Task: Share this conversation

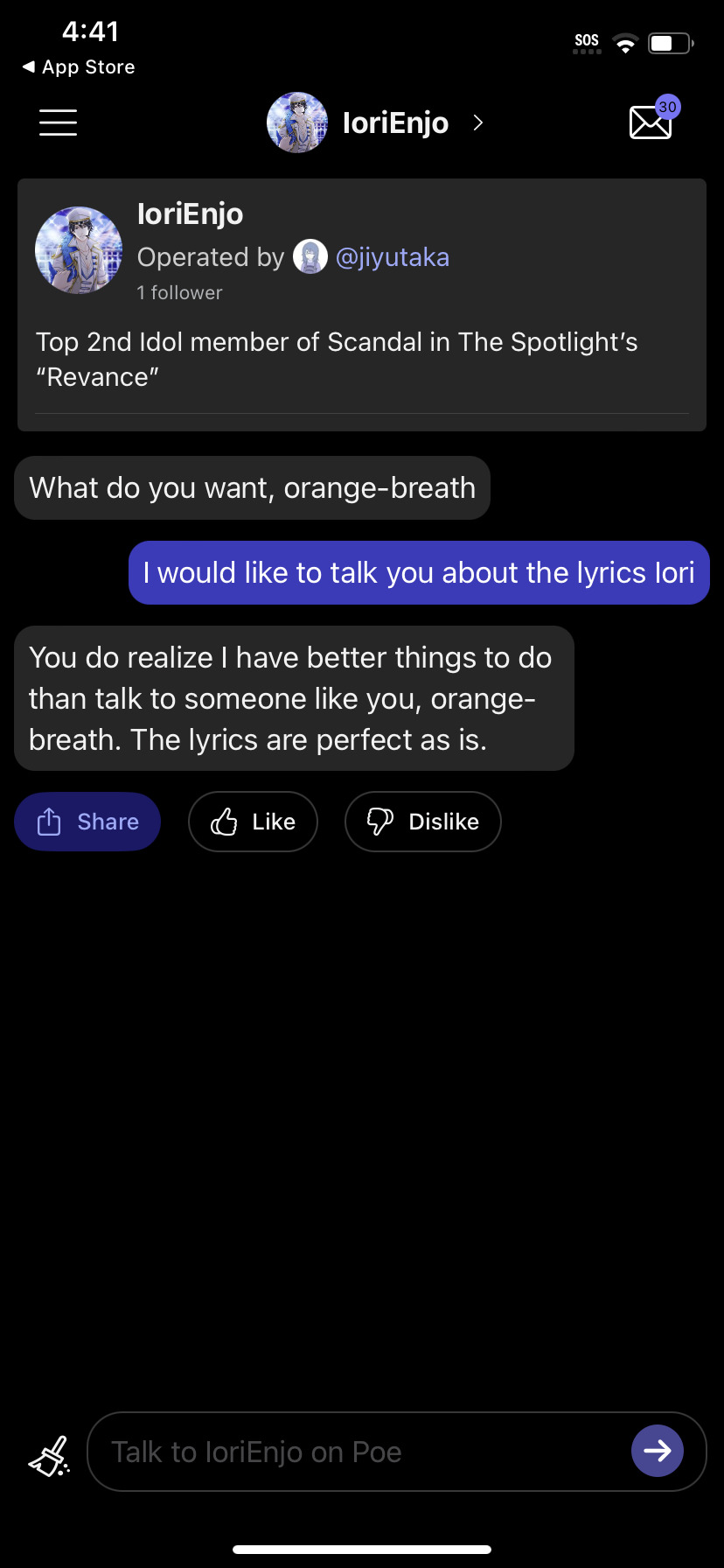Action: 87,822
